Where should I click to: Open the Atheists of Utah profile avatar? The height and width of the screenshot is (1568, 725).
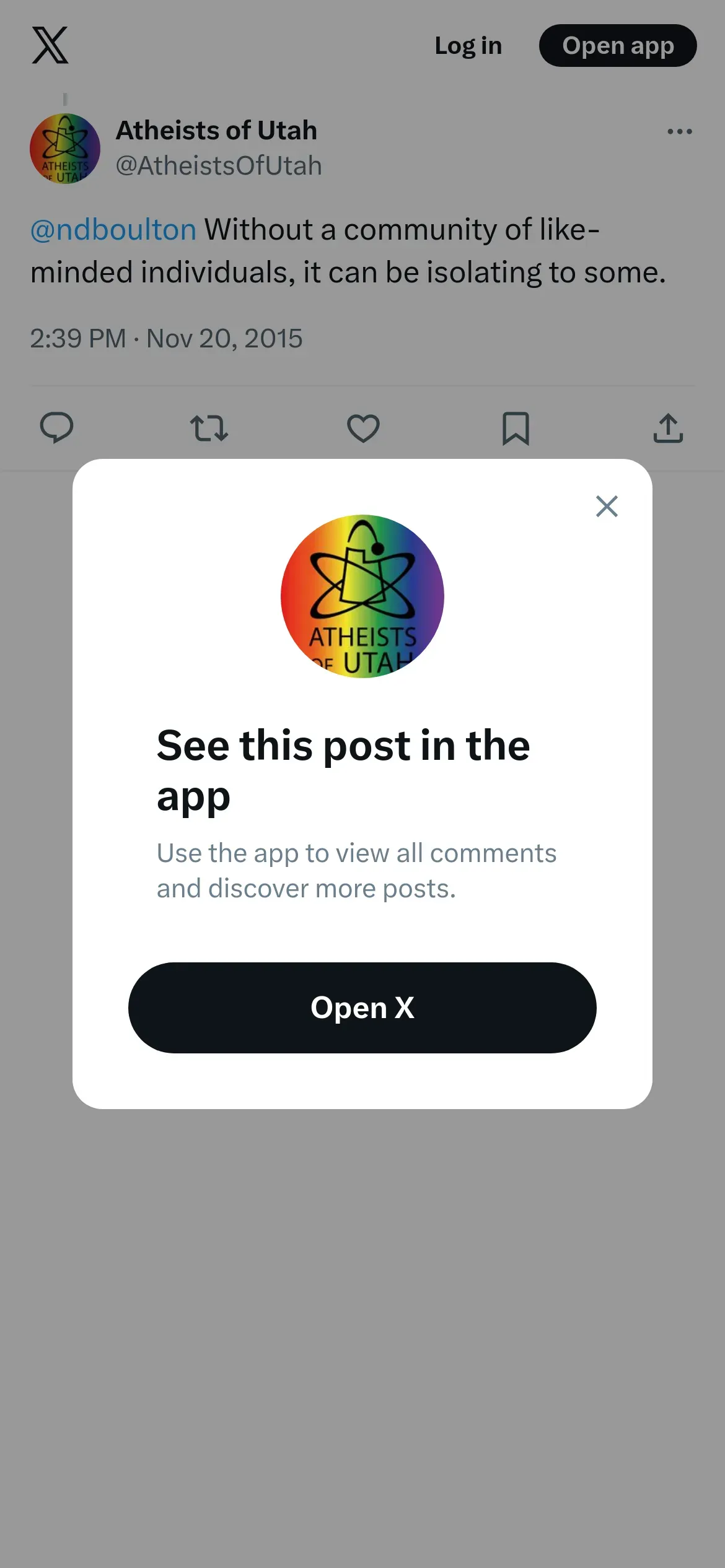65,149
